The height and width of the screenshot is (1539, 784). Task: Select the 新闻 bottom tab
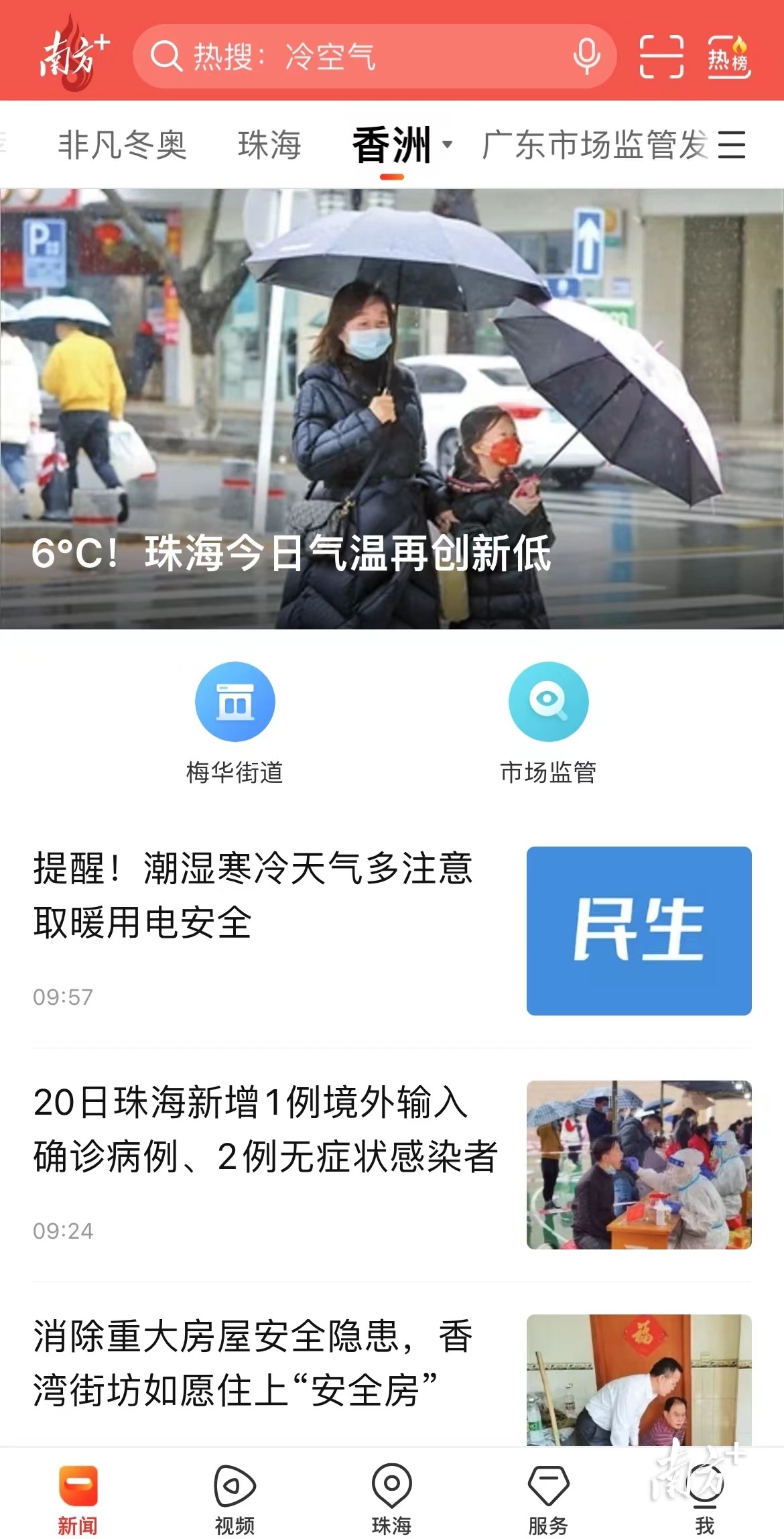tap(78, 1499)
